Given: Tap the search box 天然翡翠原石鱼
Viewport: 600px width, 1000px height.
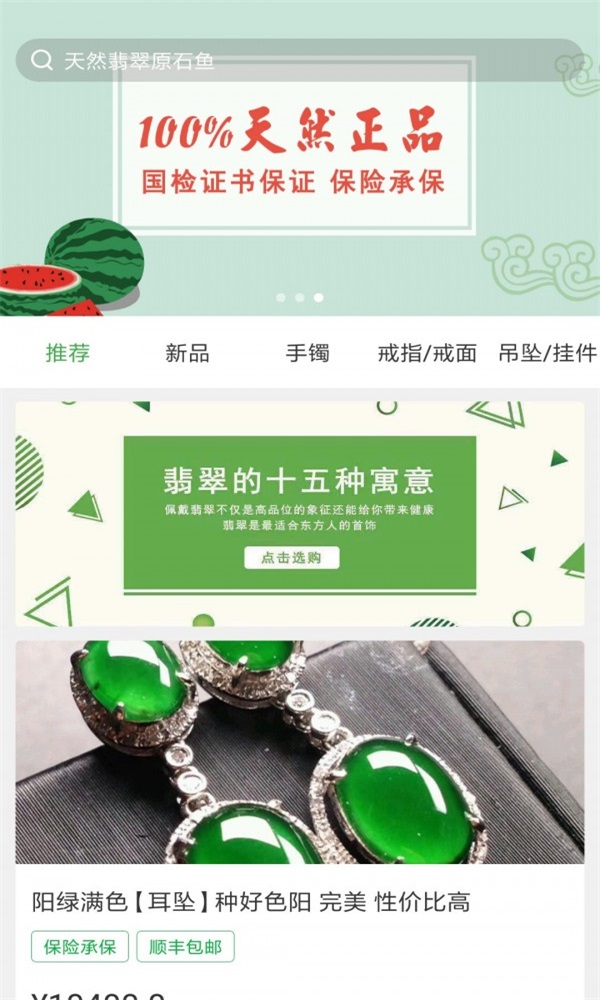Looking at the screenshot, I should tap(300, 61).
